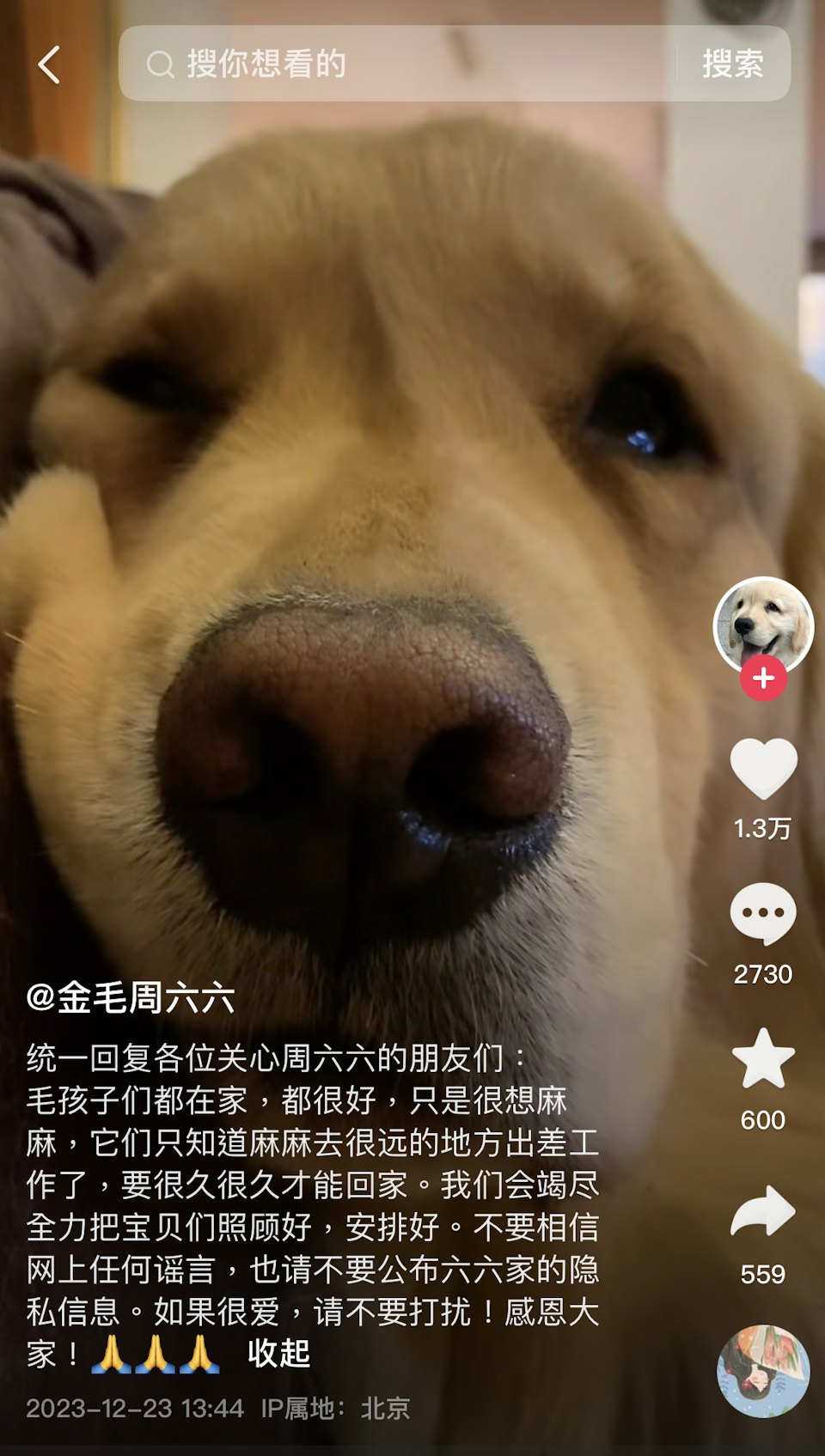Follow the creator with the red plus
Viewport: 825px width, 1456px height.
763,679
